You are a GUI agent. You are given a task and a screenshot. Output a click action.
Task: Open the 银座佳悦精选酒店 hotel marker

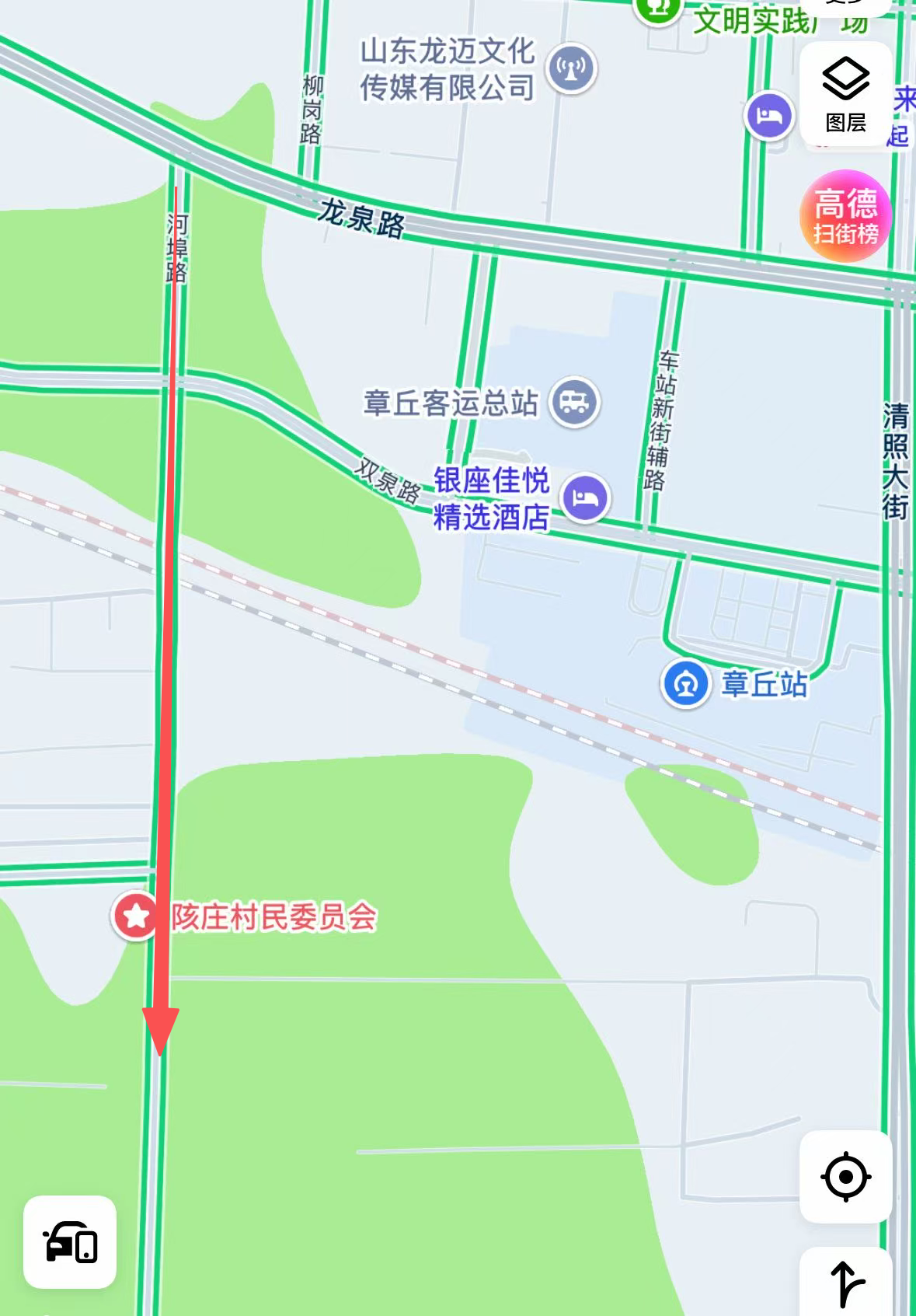585,497
